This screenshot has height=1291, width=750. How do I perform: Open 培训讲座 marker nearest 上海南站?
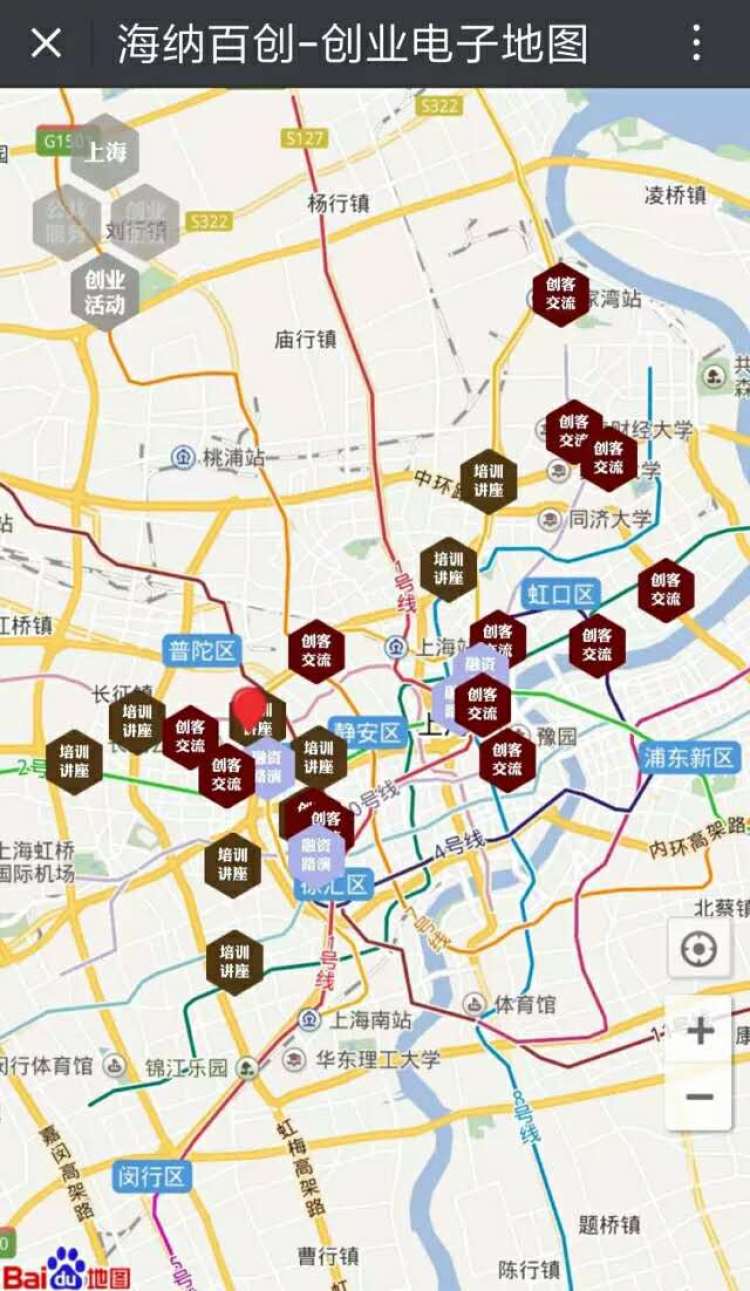coord(234,962)
